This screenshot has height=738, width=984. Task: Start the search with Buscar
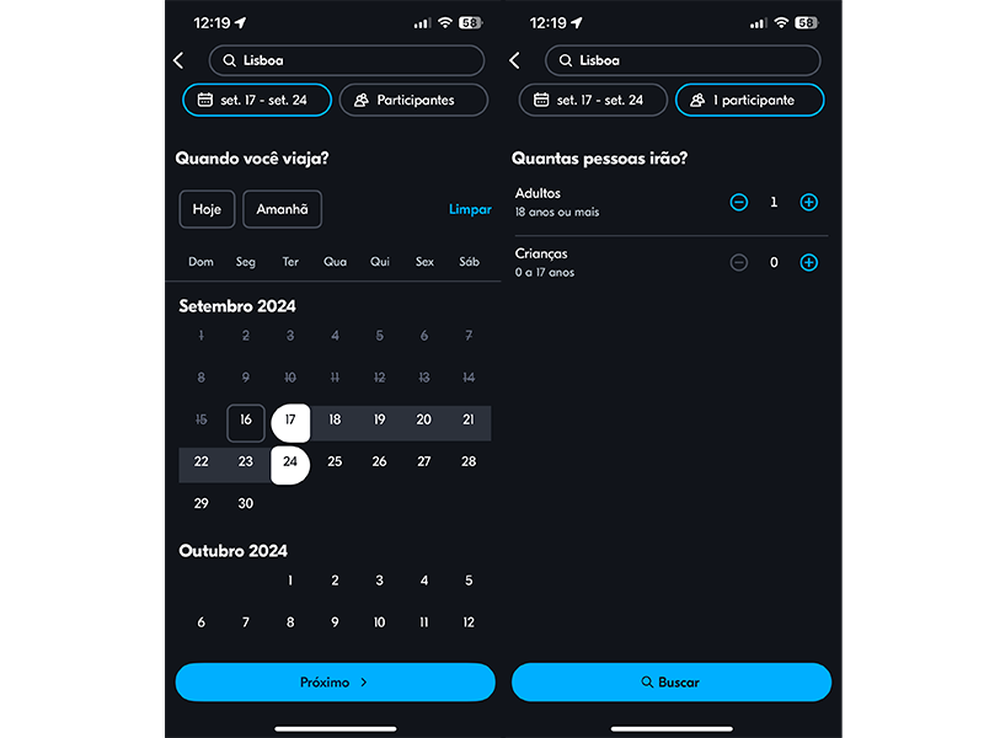(x=671, y=682)
